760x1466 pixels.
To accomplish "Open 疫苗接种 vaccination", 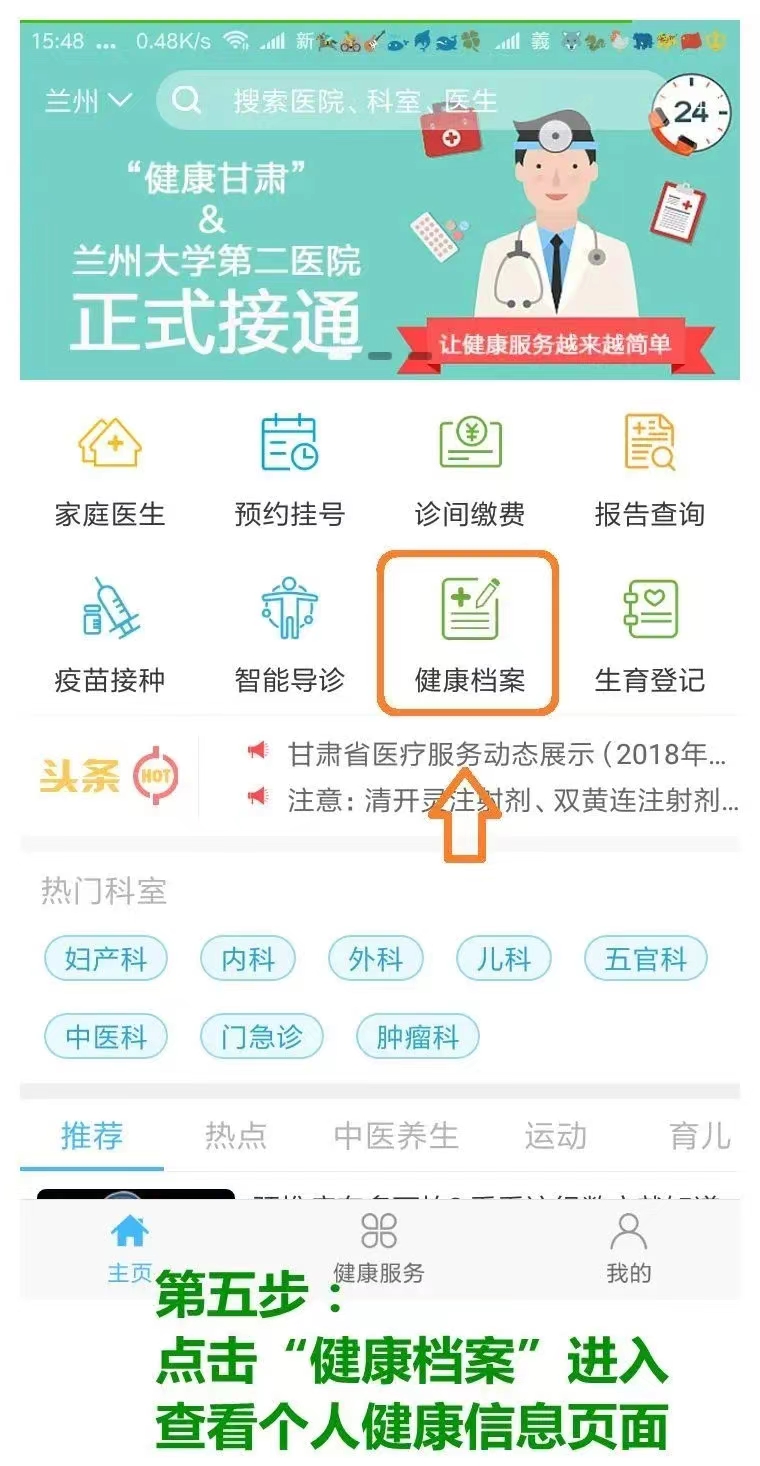I will (110, 636).
